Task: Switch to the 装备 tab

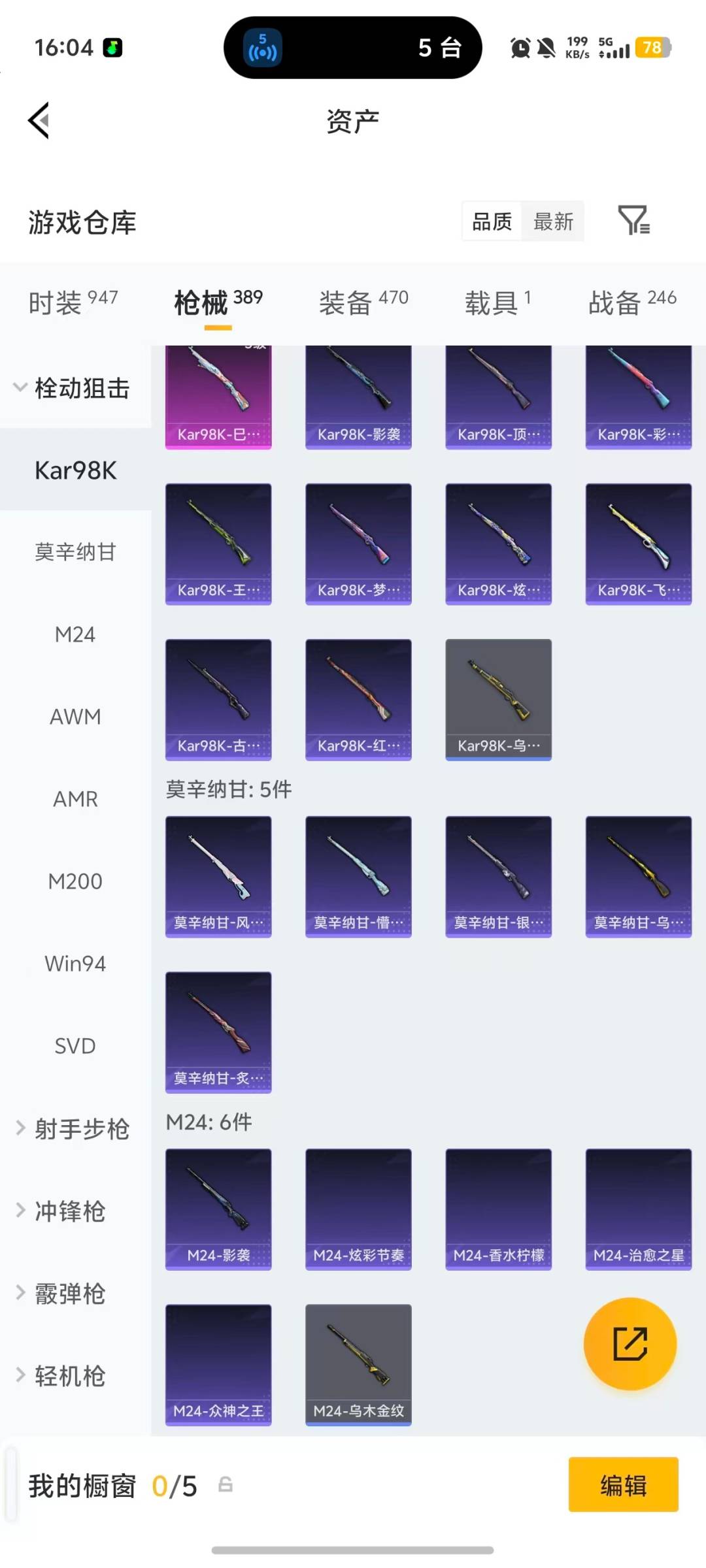Action: [363, 302]
